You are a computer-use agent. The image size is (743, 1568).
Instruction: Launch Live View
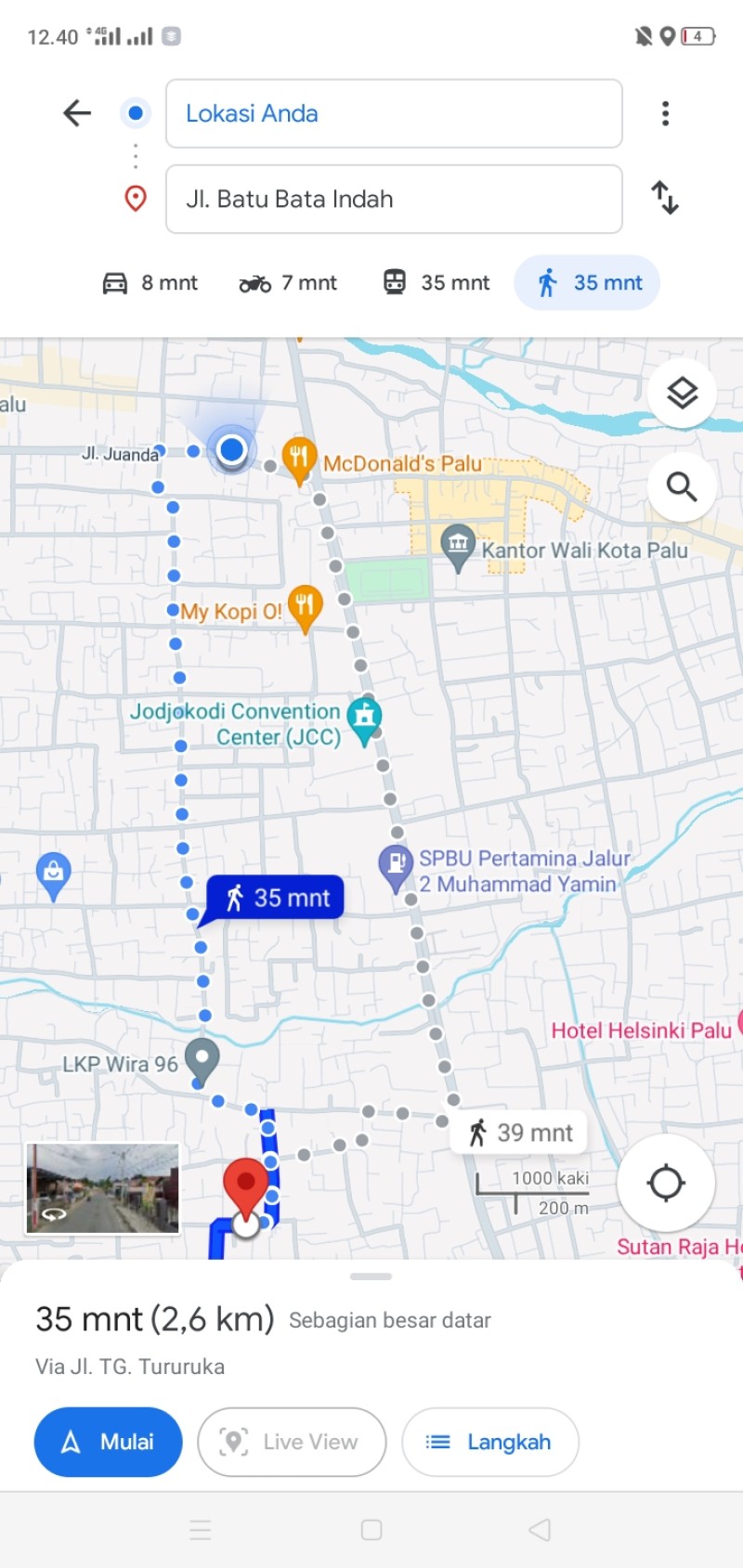[292, 1442]
